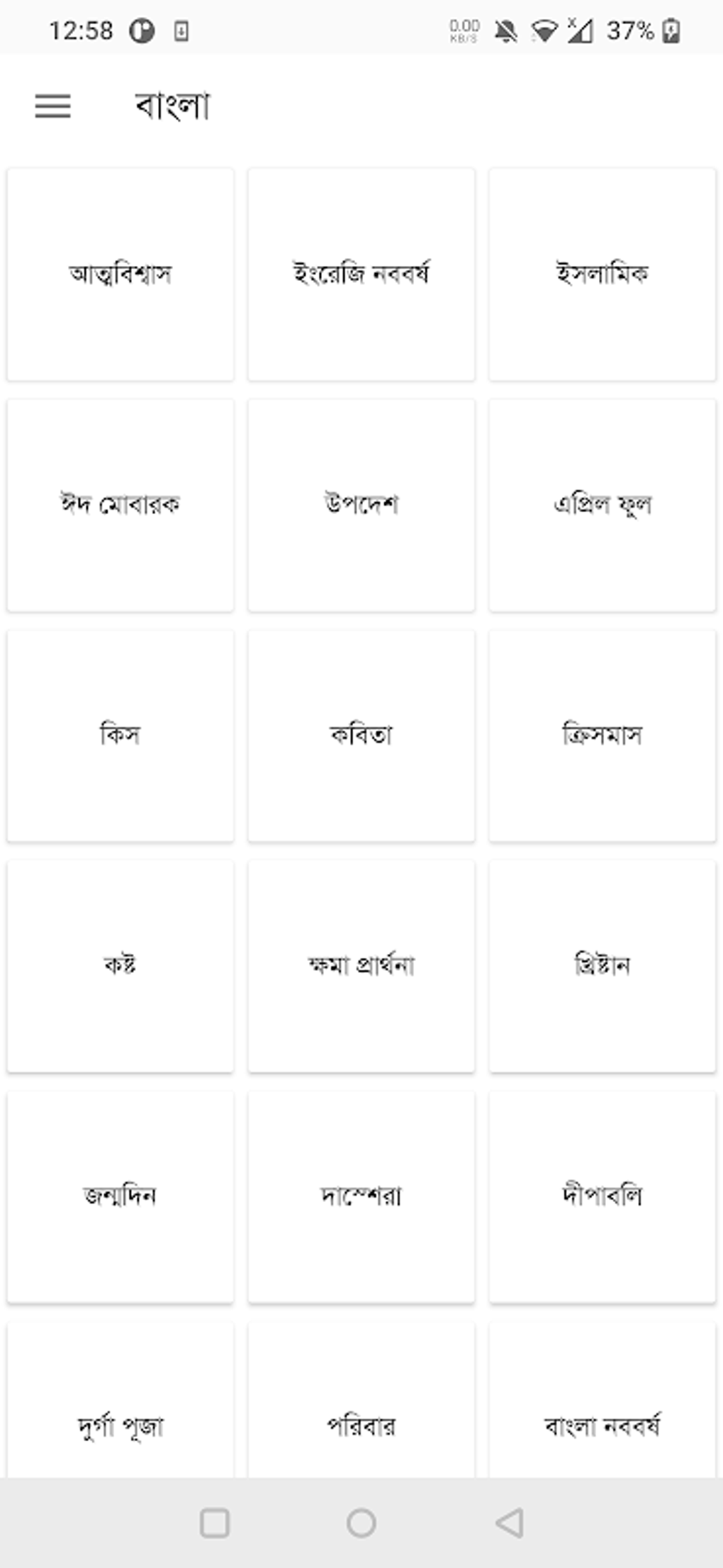This screenshot has height=1568, width=723.
Task: Select the কষ্ট category card
Action: (x=120, y=966)
